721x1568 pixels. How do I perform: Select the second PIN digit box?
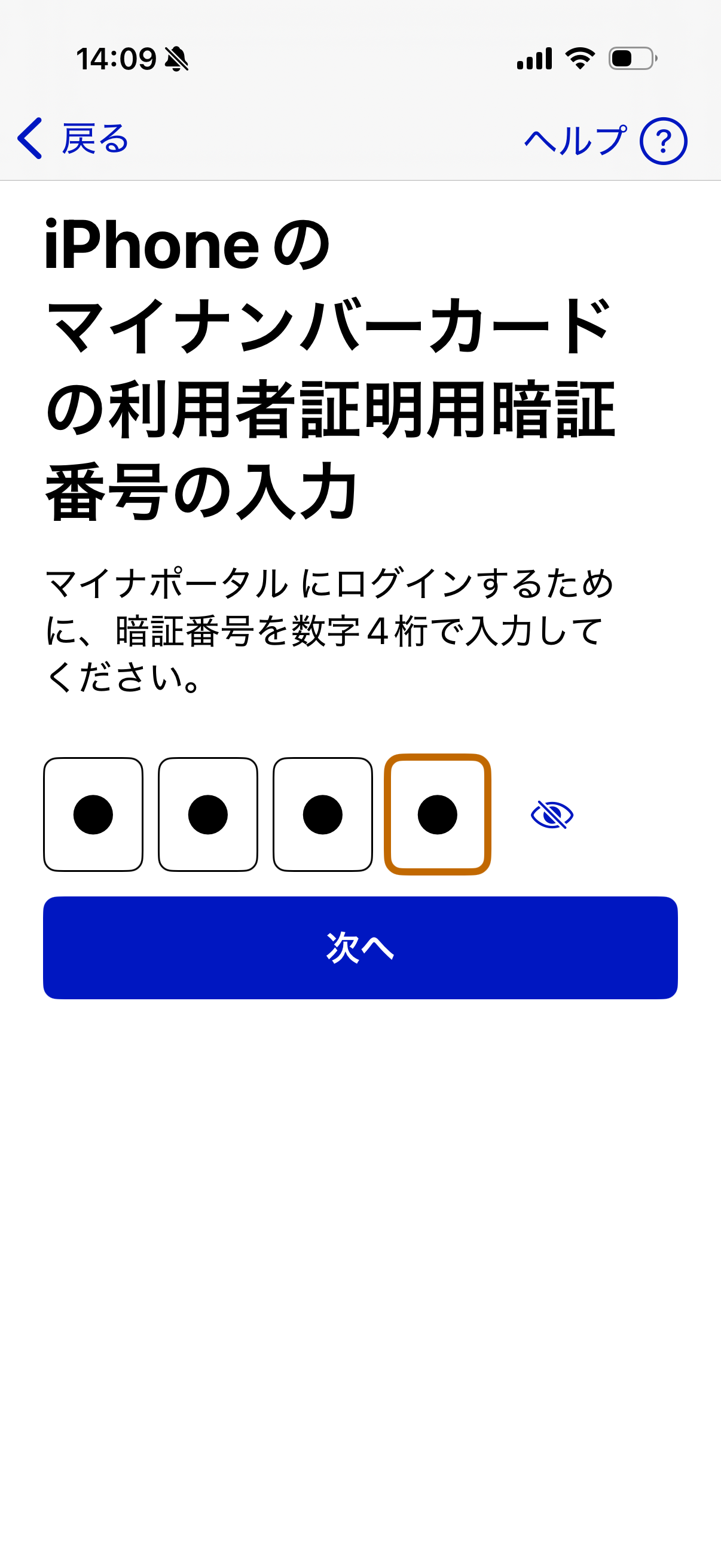(x=208, y=814)
